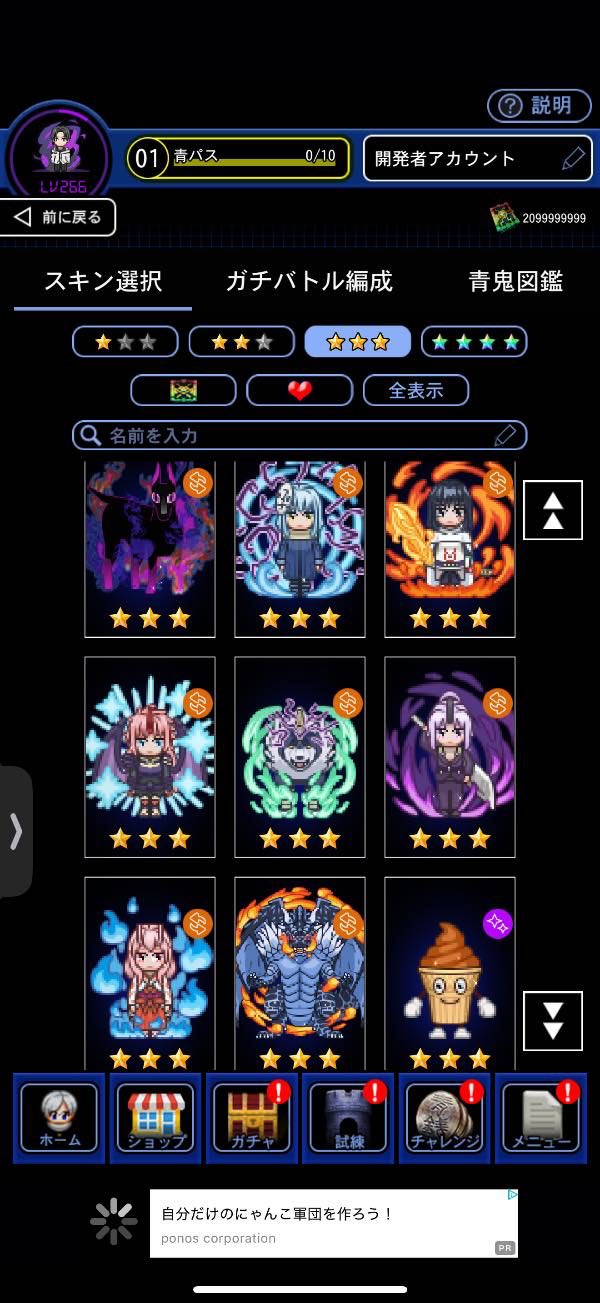Expand the side panel arrow handle
The image size is (600, 1303).
(x=16, y=830)
